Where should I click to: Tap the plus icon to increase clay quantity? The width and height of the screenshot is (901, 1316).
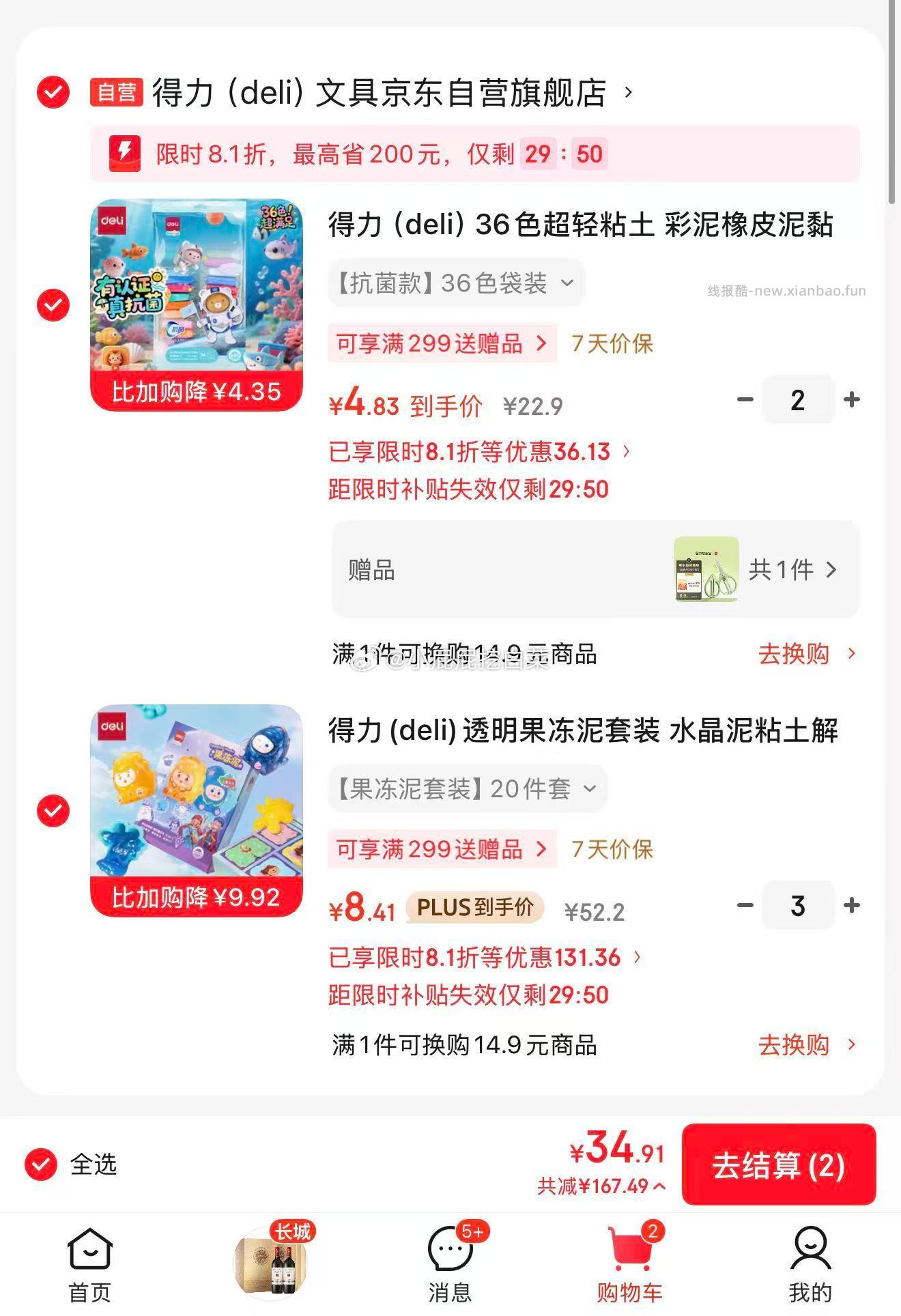851,399
